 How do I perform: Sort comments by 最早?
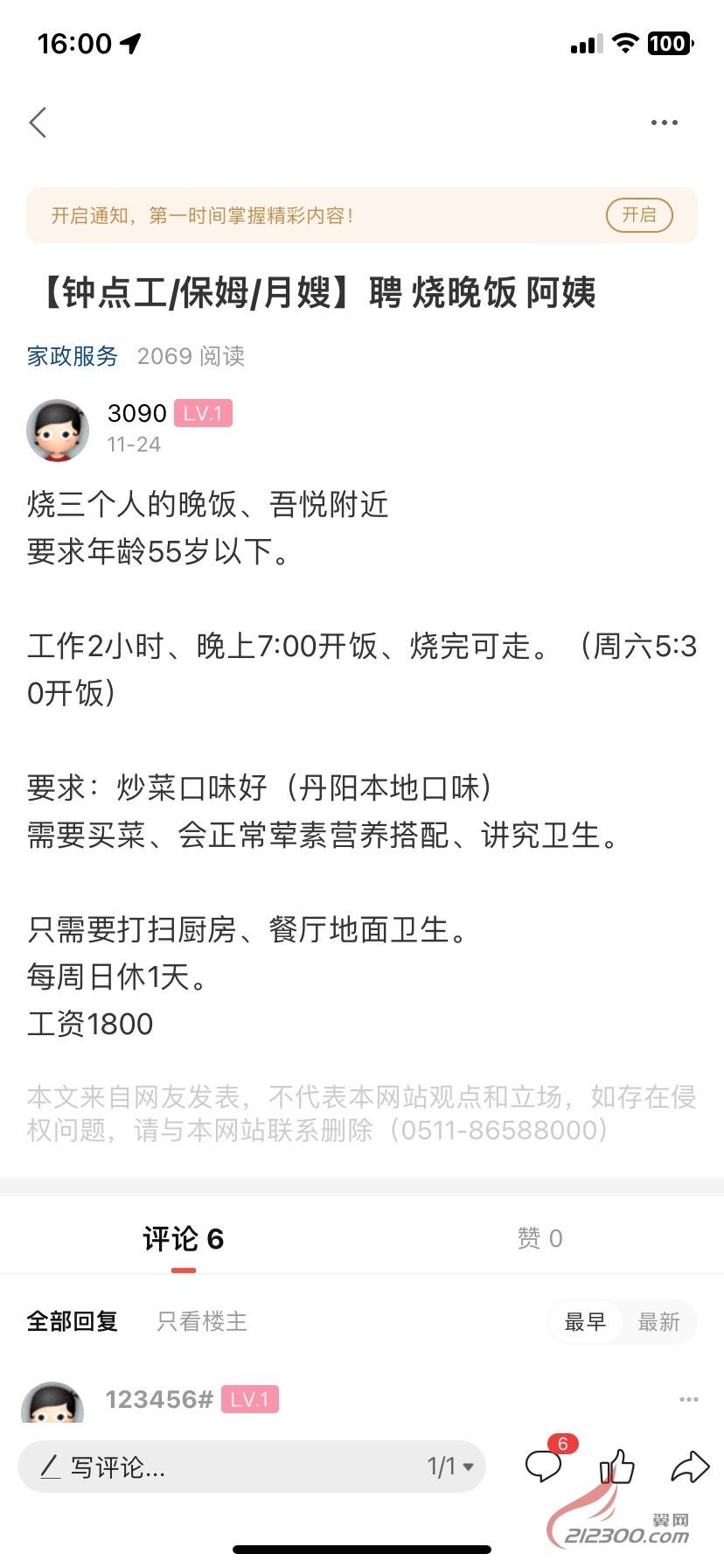click(585, 1321)
